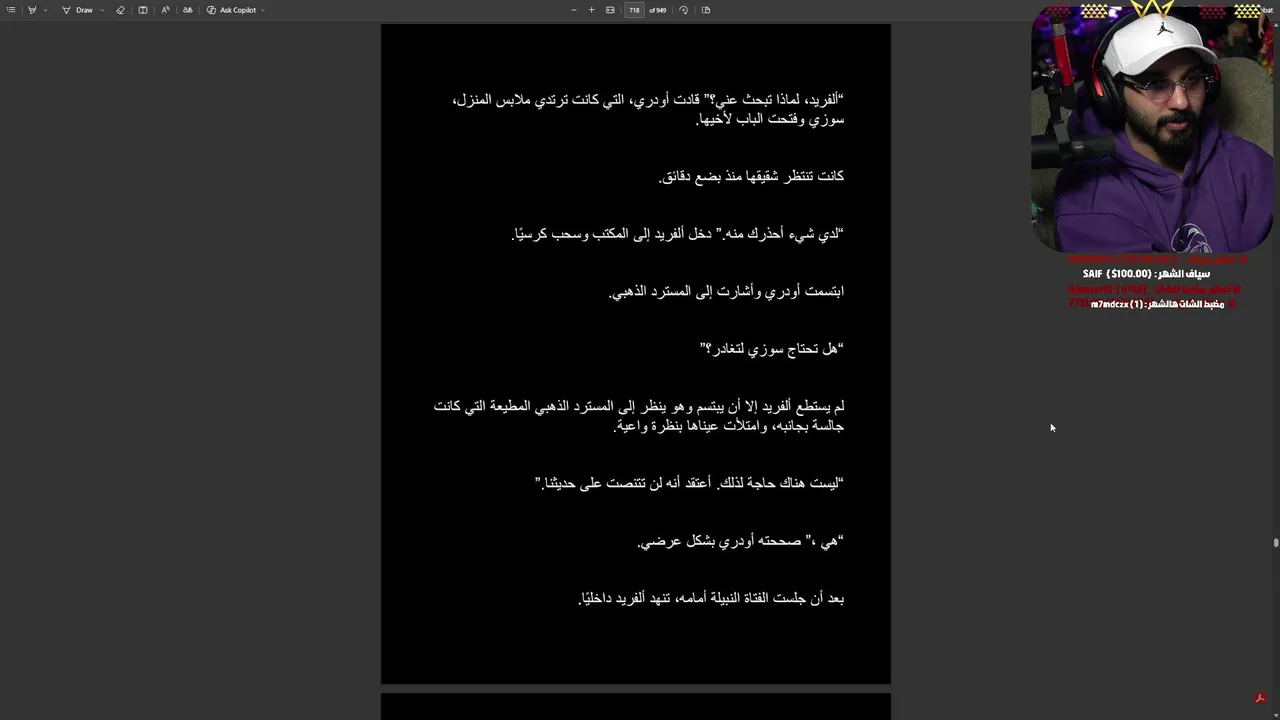Screen dimensions: 1280x720
Task: Zoom in with the plus button
Action: 591,10
